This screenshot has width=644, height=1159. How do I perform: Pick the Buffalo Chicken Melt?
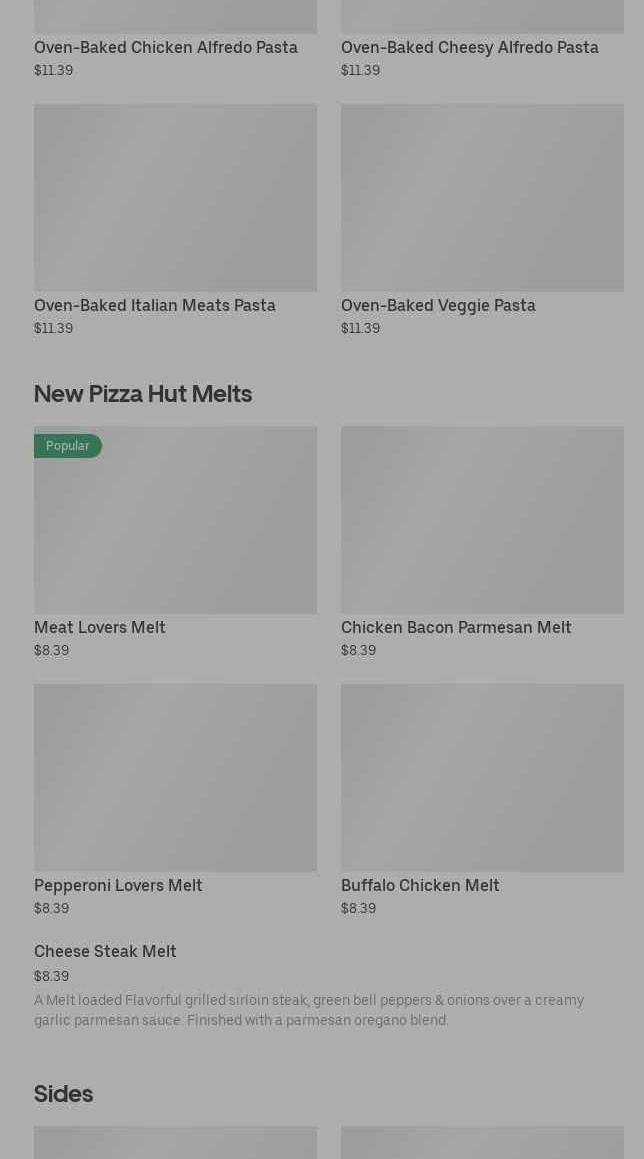tap(481, 778)
